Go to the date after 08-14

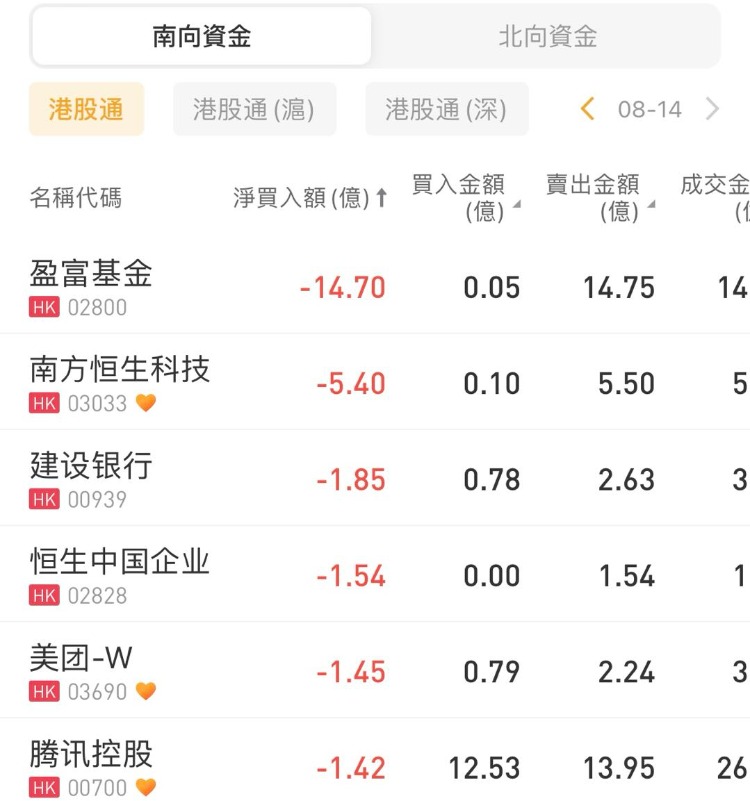click(712, 109)
